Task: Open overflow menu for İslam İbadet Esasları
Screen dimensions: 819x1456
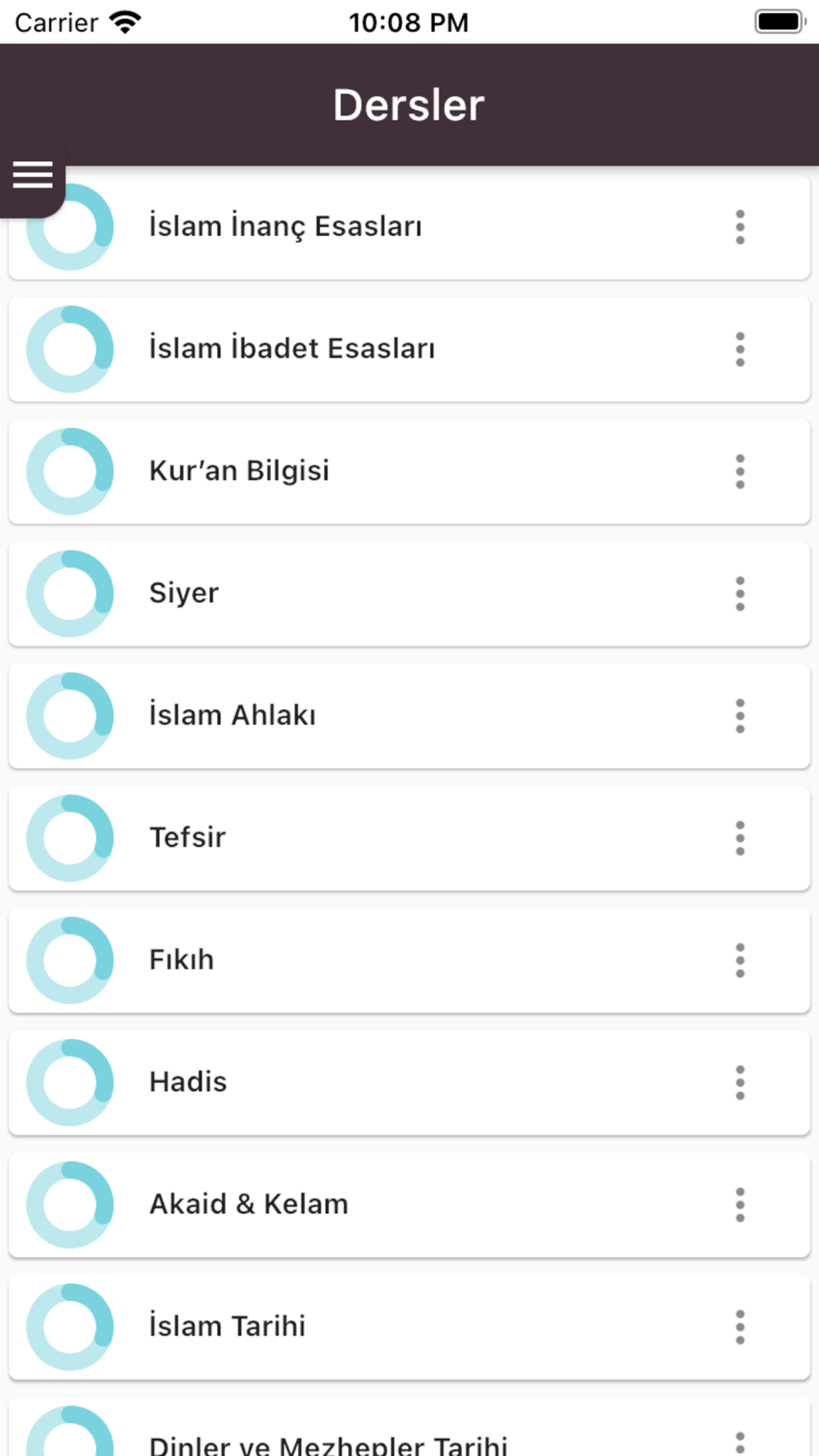Action: pos(740,349)
